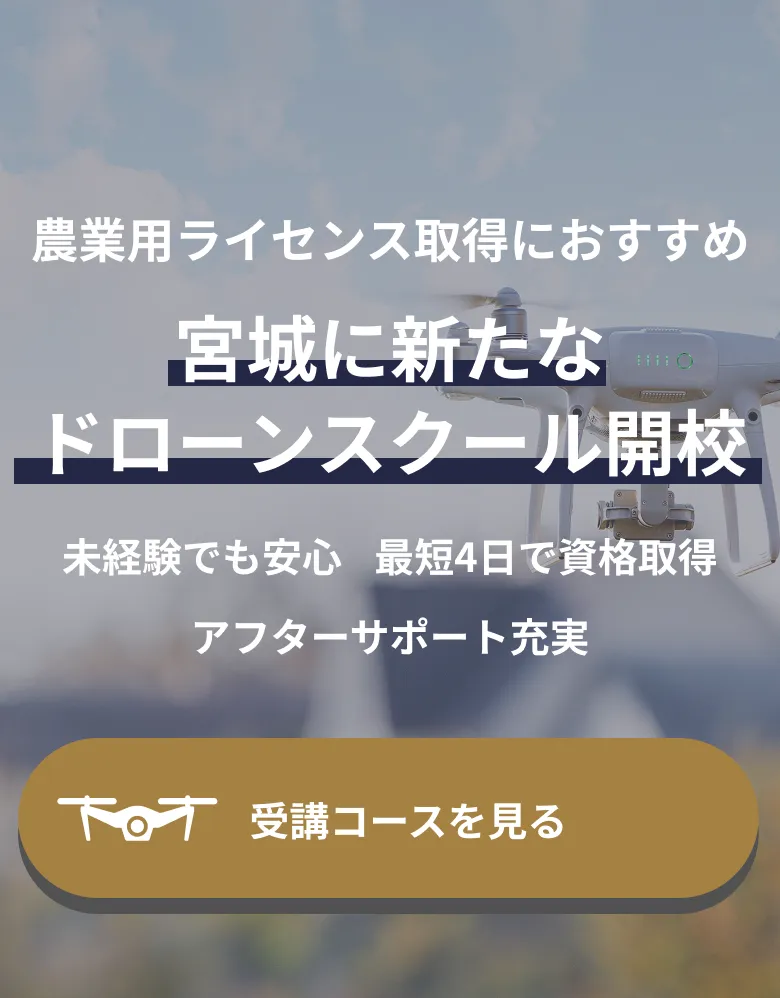Click the camera lens circle of the drone icon
Image resolution: width=780 pixels, height=998 pixels.
coord(137,826)
